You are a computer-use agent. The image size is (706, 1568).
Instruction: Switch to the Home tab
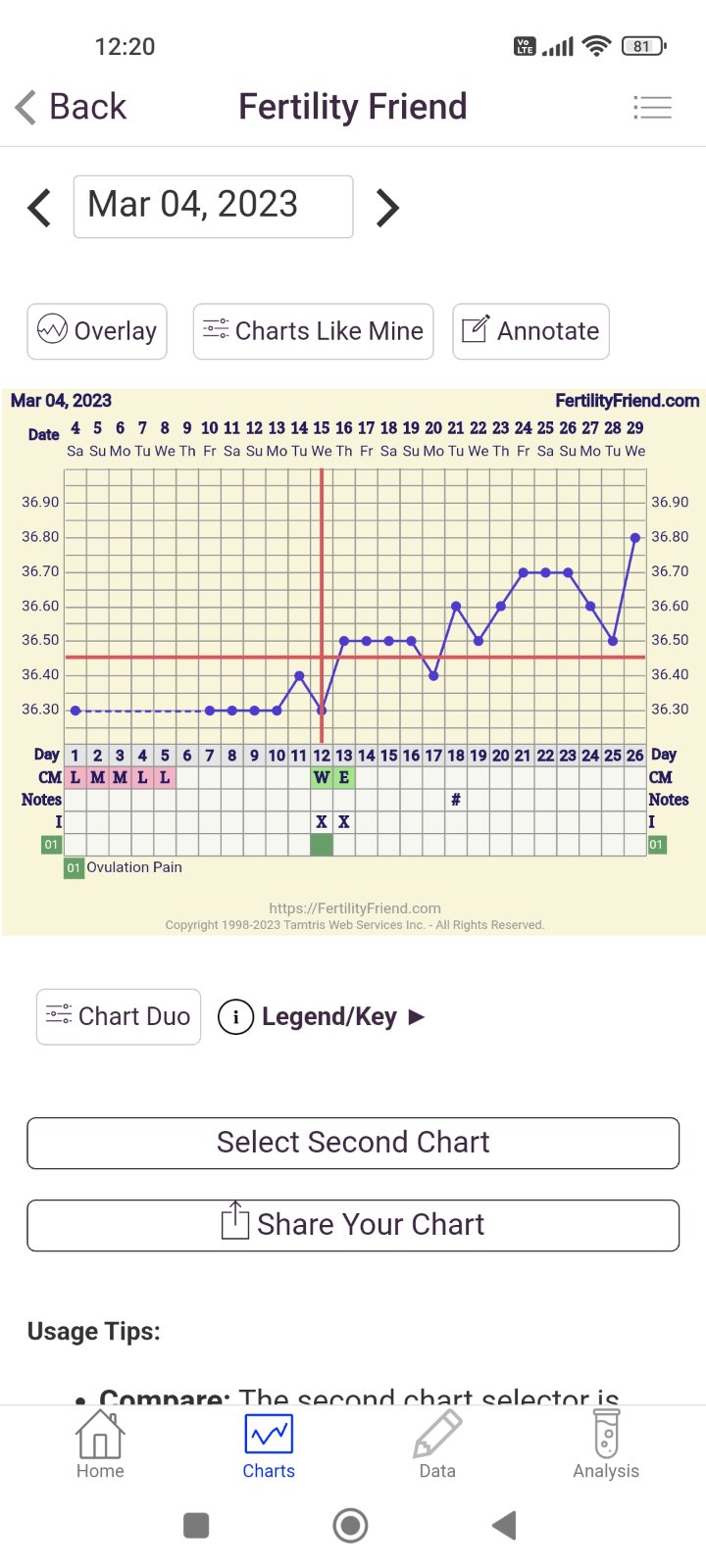(100, 1445)
